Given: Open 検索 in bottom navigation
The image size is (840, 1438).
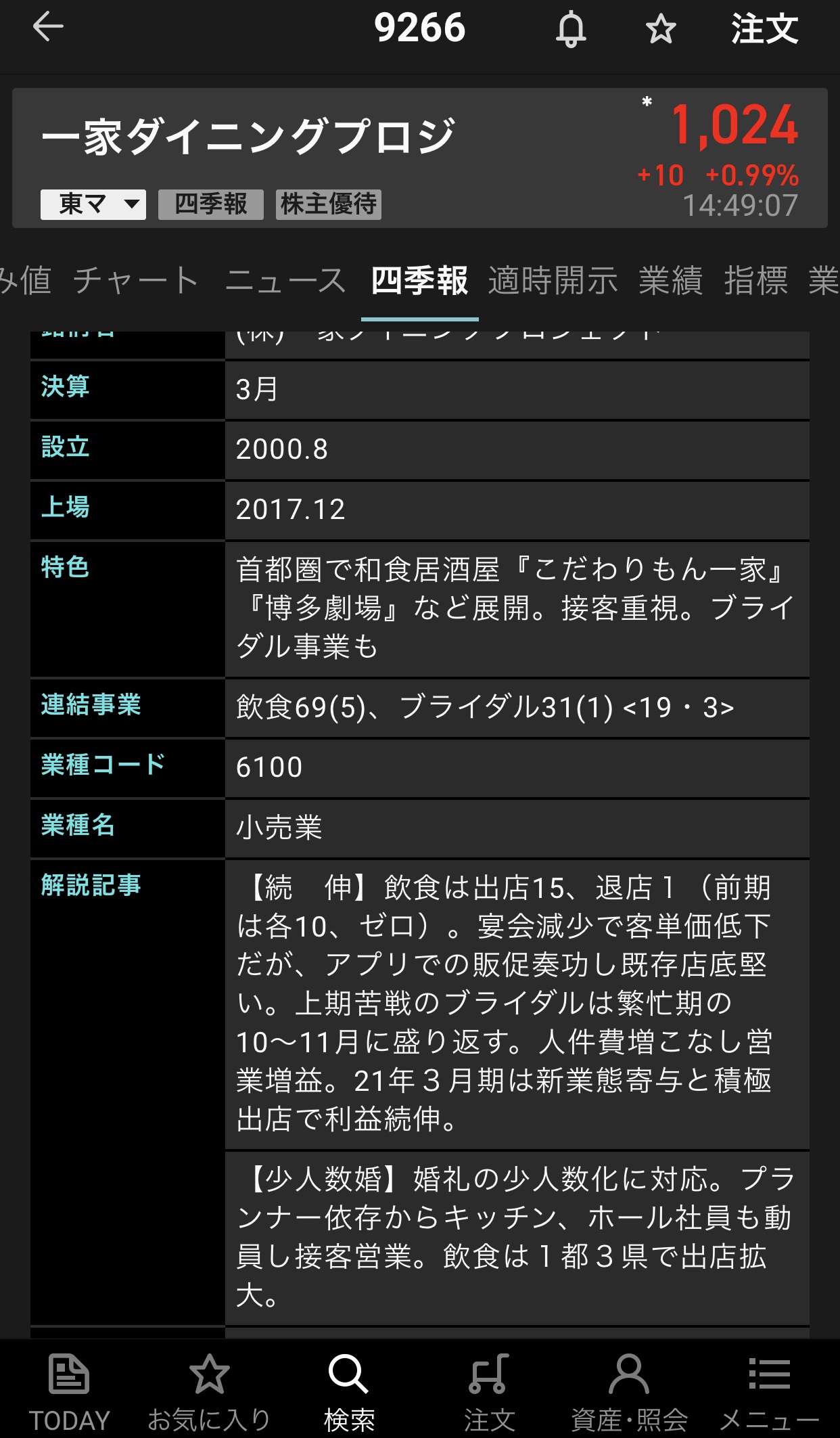Looking at the screenshot, I should click(x=349, y=1392).
